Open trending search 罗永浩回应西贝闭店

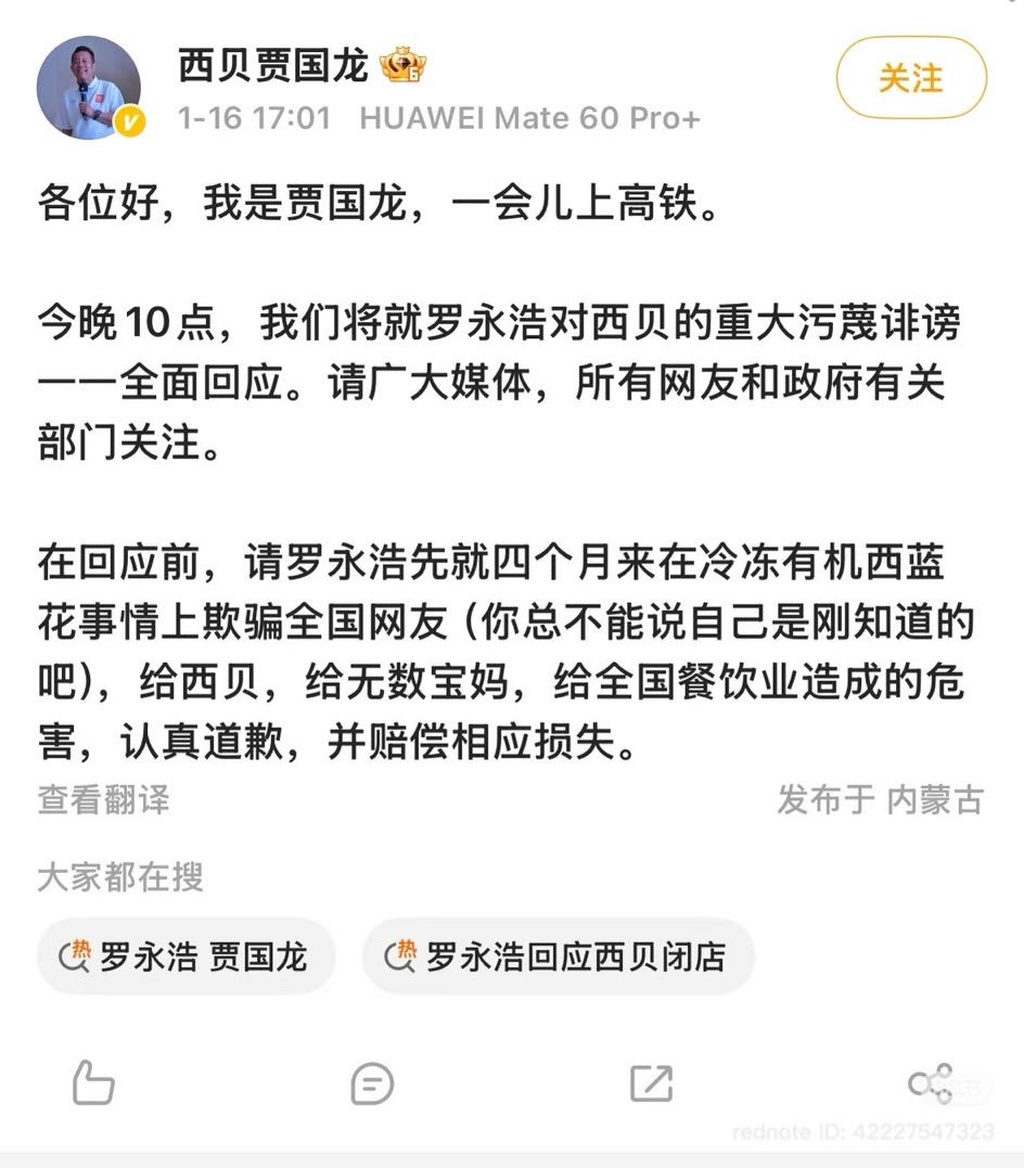pos(558,956)
